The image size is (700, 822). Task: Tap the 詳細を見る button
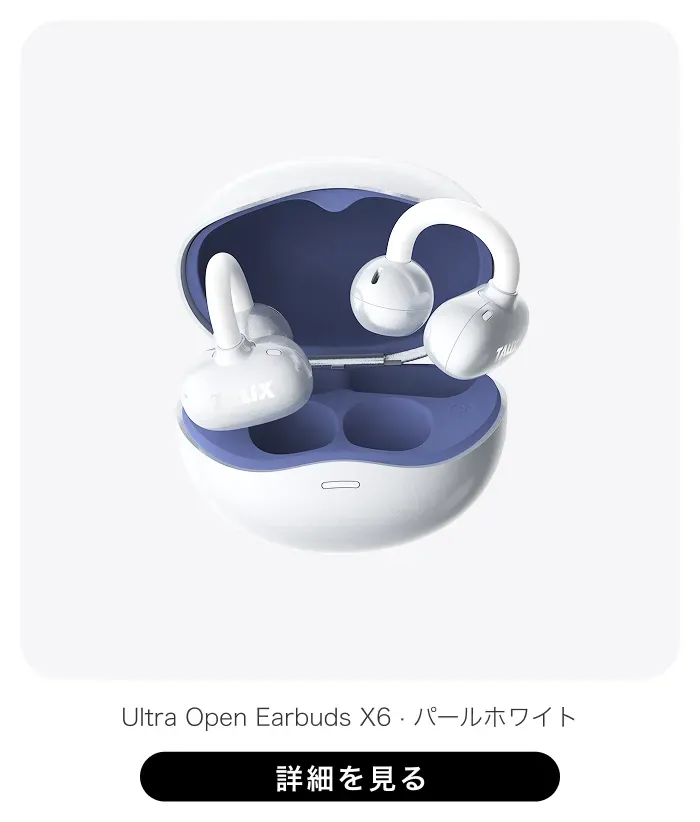(x=350, y=777)
